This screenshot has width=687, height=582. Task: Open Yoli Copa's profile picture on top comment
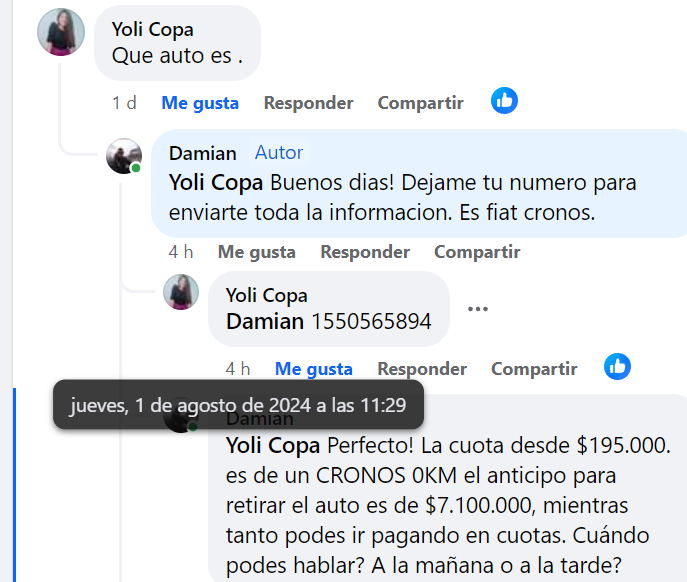coord(61,33)
